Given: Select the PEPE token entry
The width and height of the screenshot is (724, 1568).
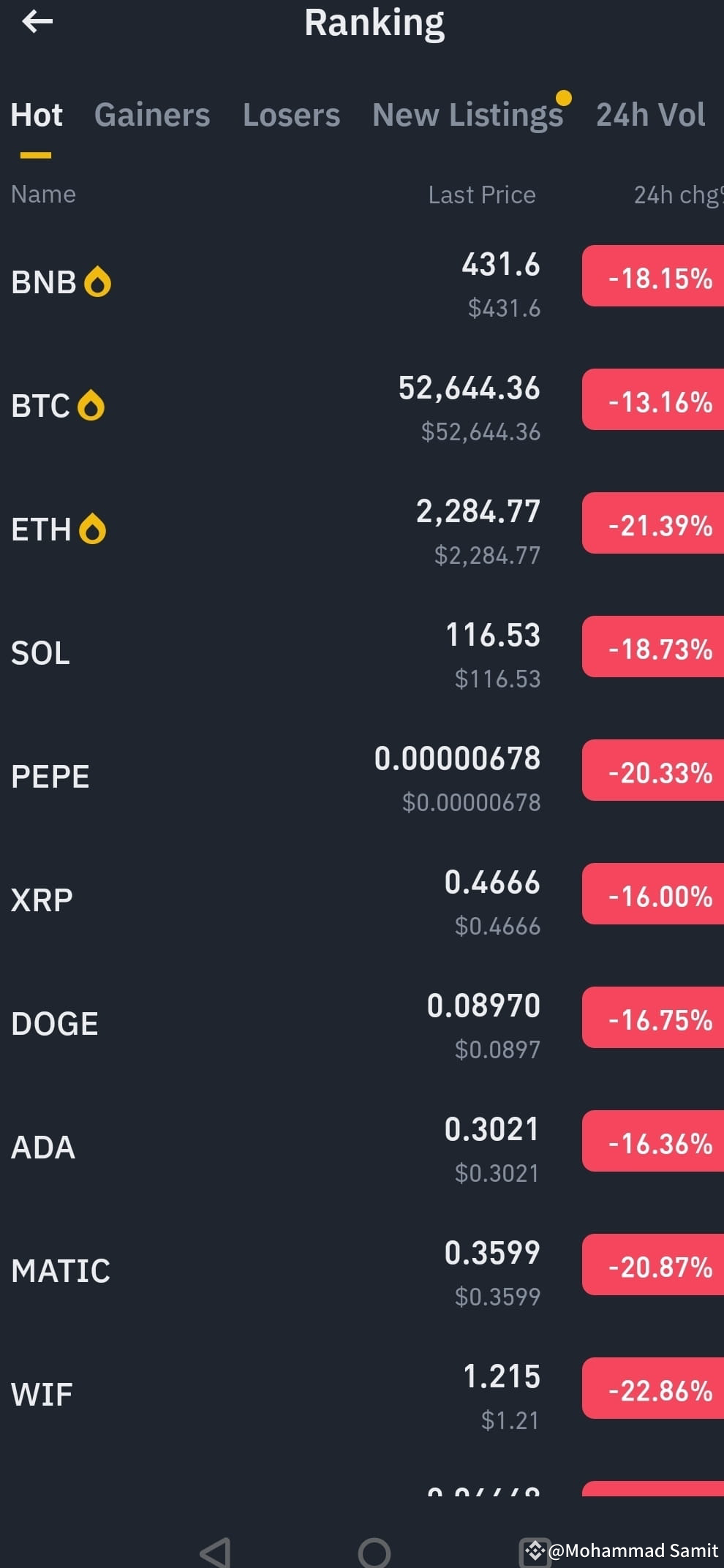Looking at the screenshot, I should tap(293, 775).
